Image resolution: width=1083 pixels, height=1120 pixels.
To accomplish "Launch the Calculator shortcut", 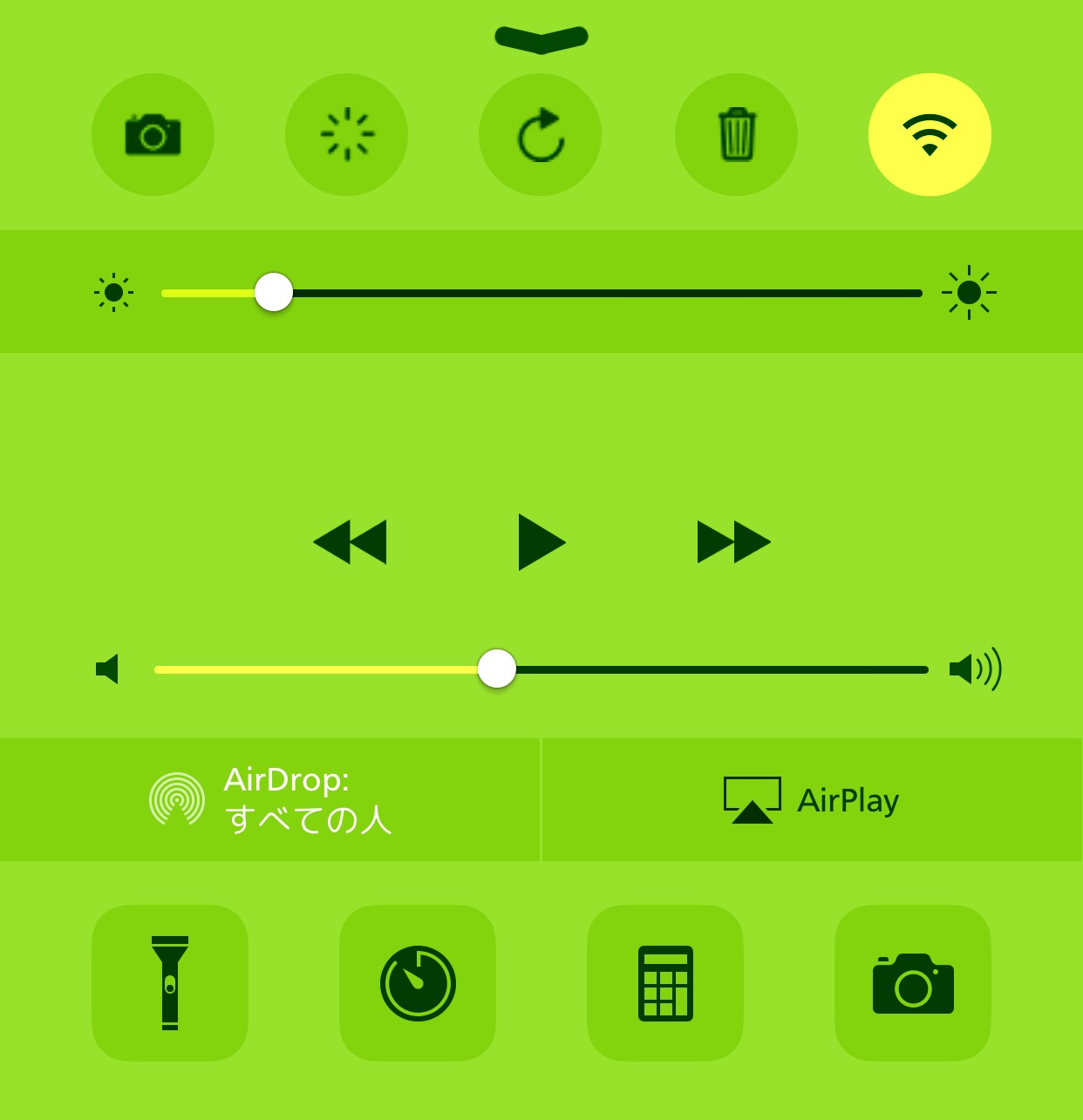I will 665,982.
